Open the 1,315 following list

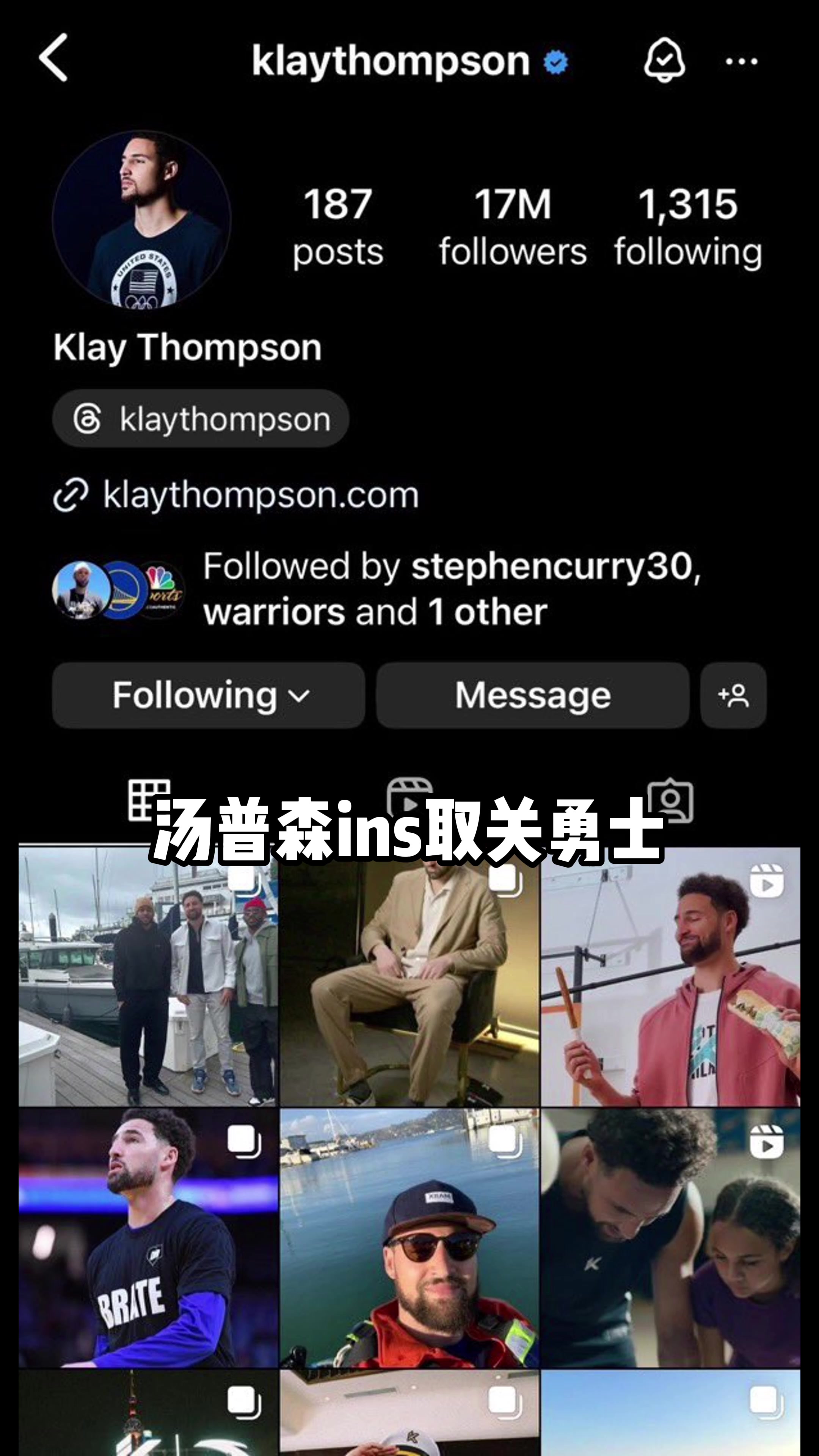[x=688, y=227]
